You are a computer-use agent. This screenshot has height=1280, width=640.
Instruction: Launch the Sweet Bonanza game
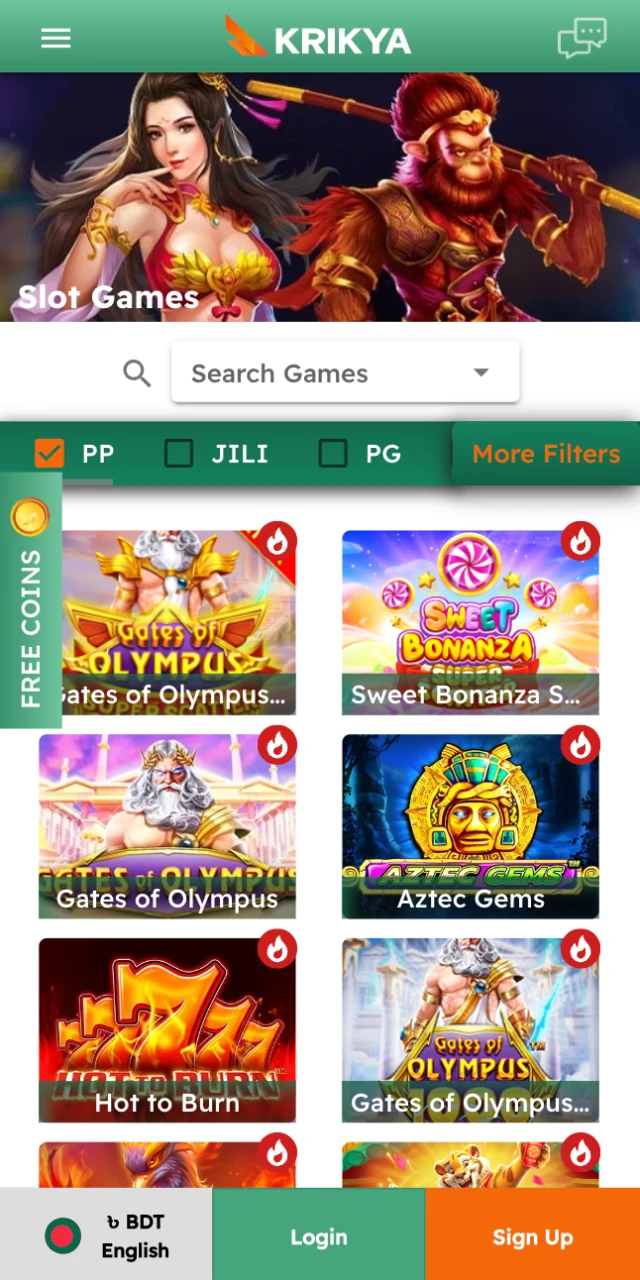[470, 622]
